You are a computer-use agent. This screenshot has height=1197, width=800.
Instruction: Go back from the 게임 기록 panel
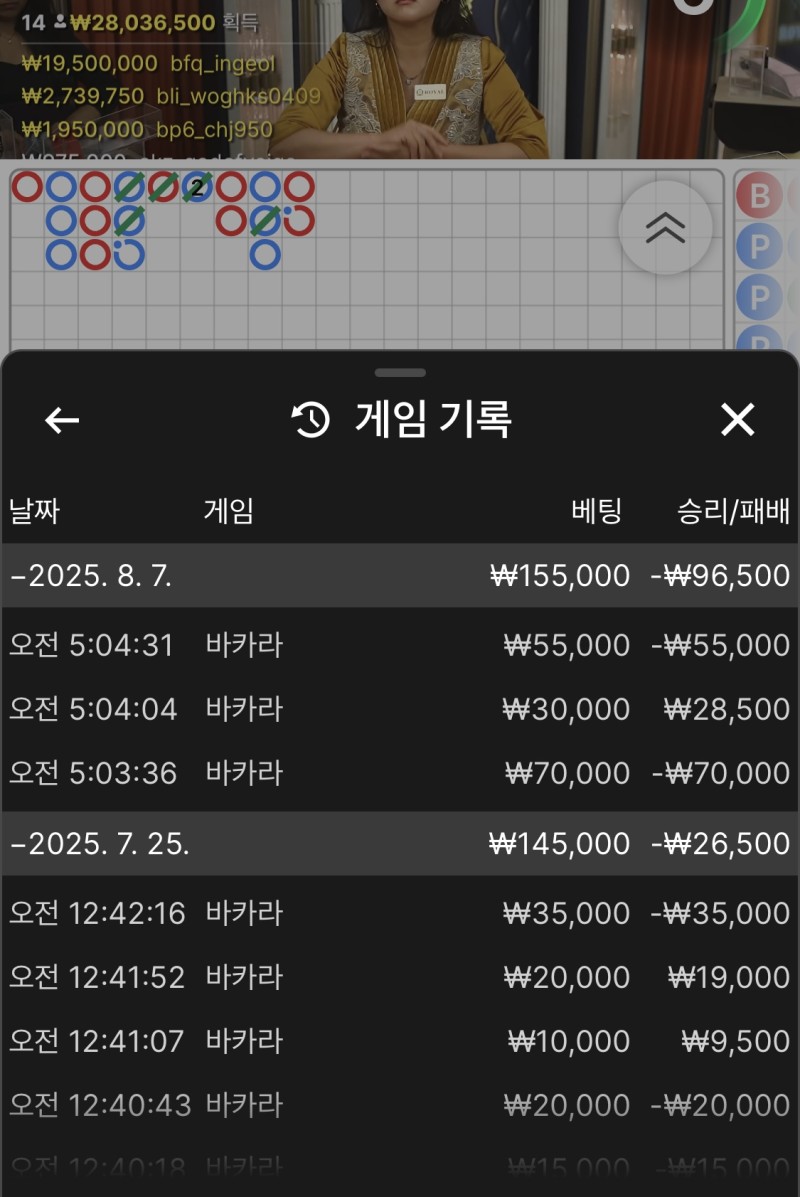62,421
